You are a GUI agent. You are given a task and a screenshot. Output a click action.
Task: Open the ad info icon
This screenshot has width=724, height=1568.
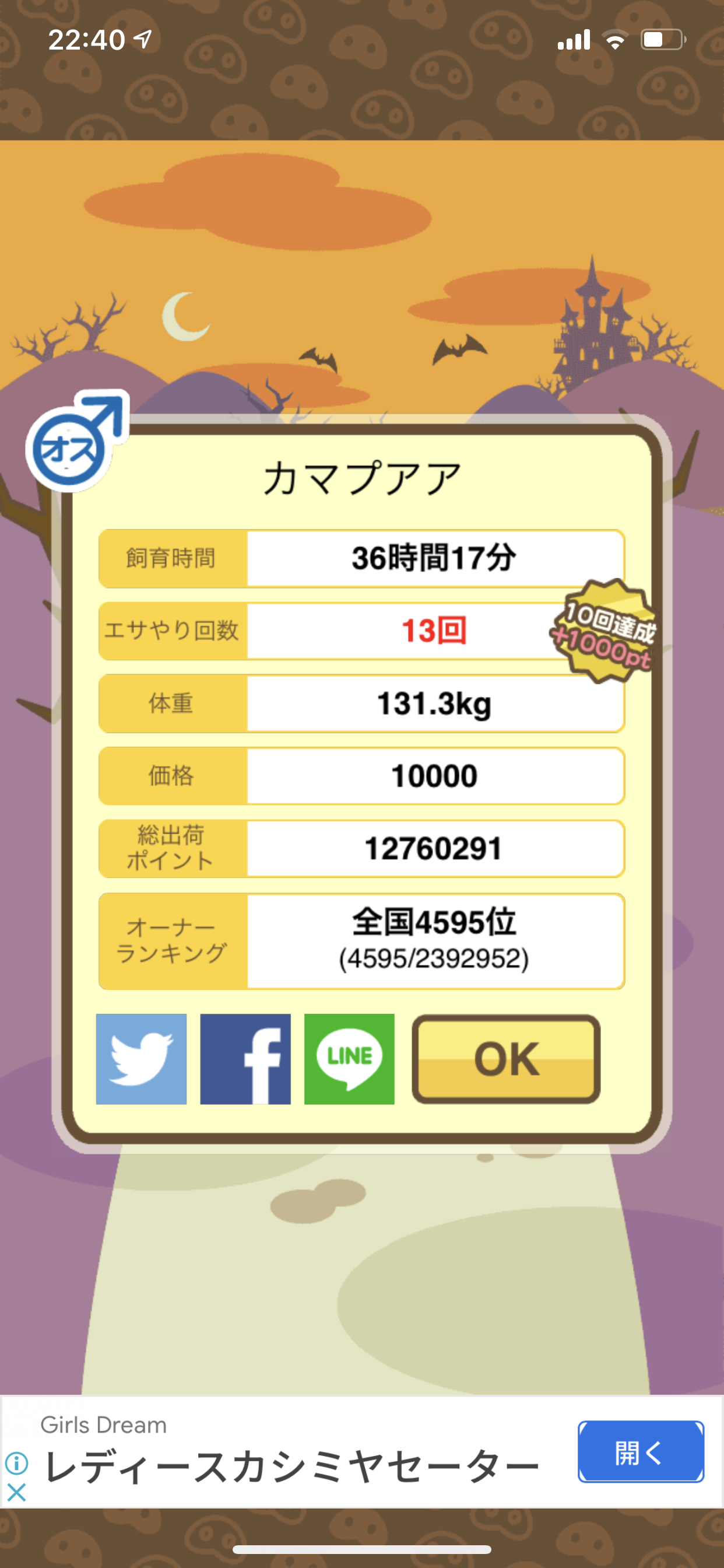(x=16, y=1462)
